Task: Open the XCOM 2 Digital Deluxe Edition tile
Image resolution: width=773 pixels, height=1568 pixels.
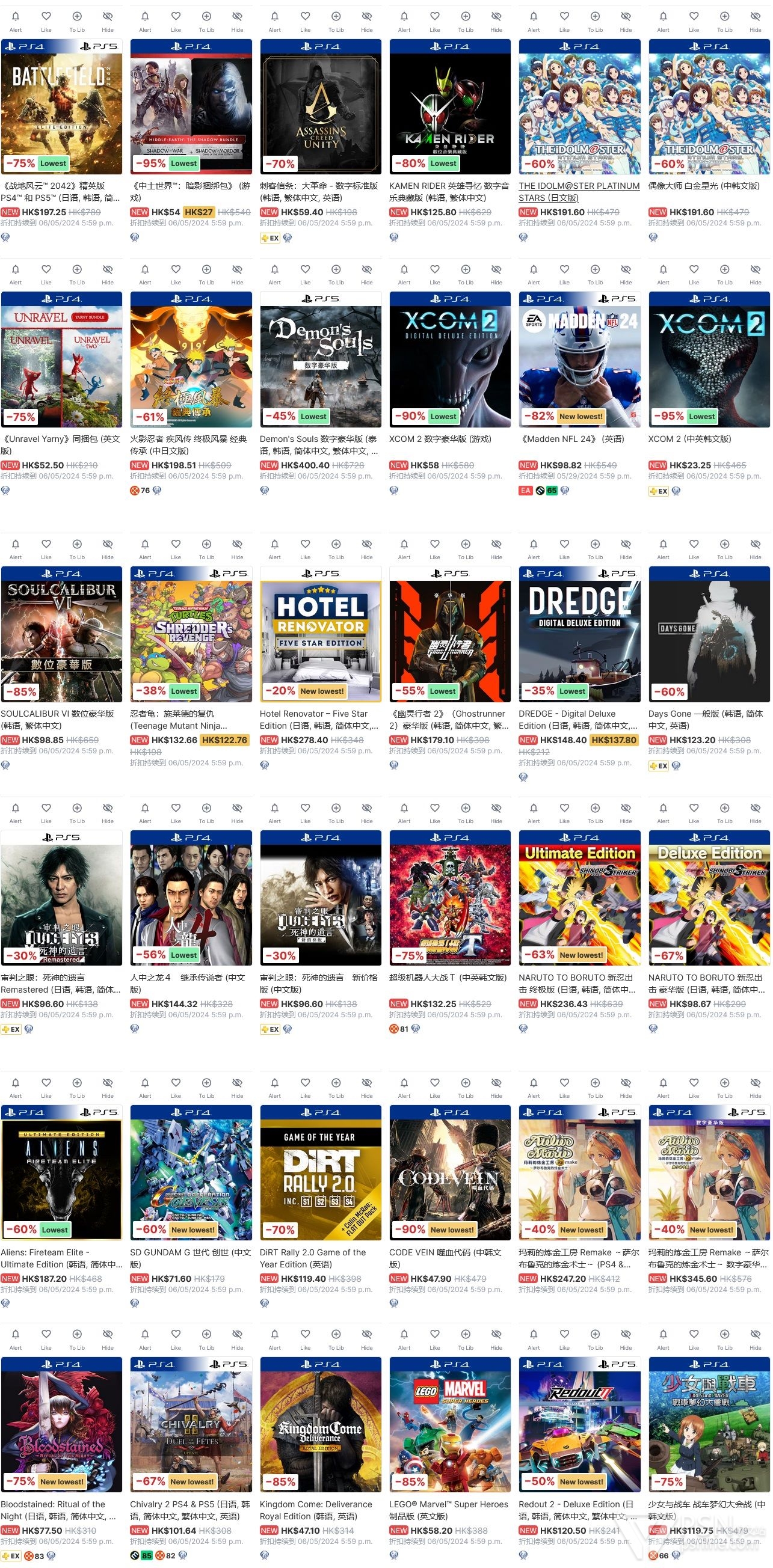Action: tap(450, 359)
